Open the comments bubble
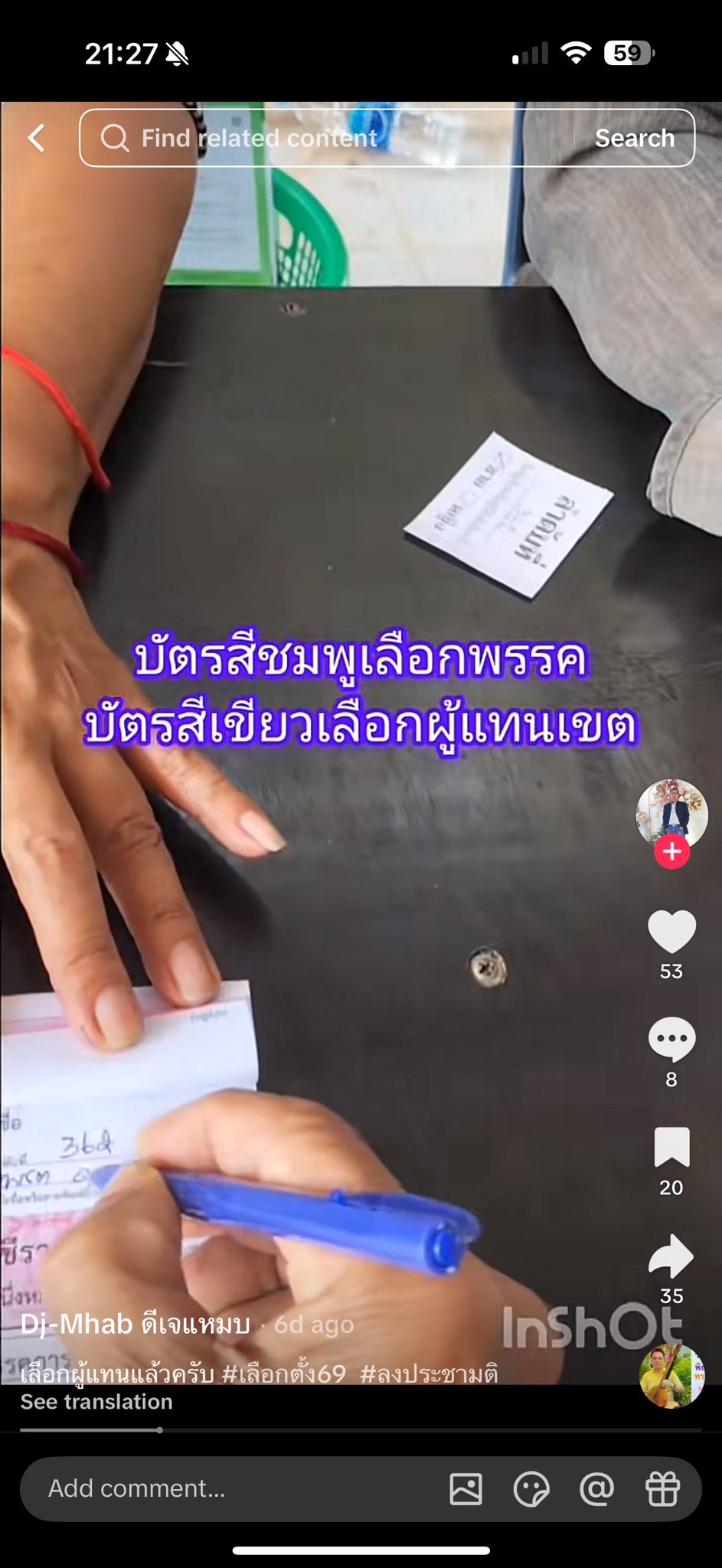Screen dimensions: 722x1568 (x=671, y=1039)
